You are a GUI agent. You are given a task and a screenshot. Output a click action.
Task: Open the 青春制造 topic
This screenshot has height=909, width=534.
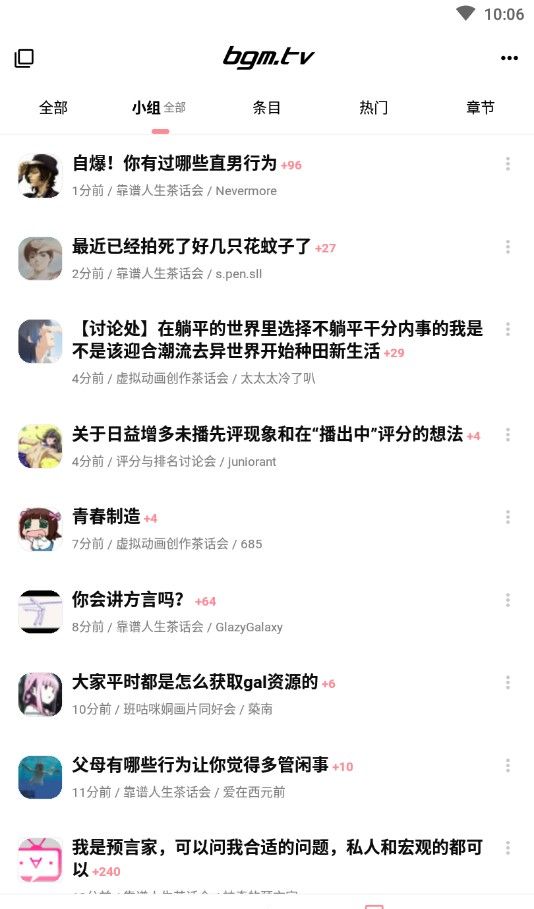pyautogui.click(x=106, y=517)
